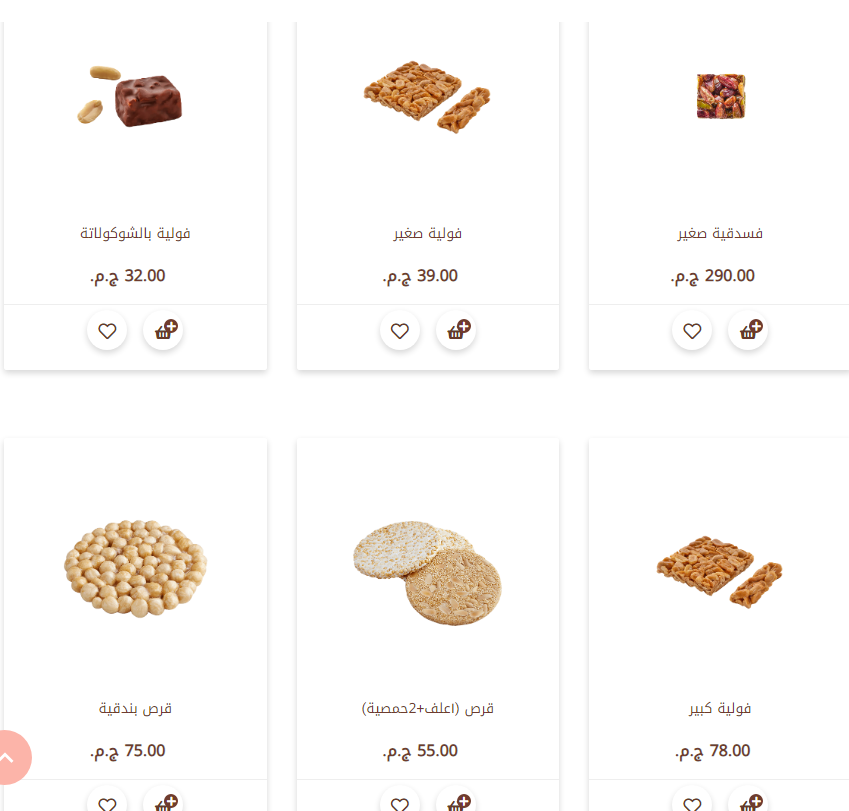Open the فولية صغير product card
This screenshot has height=811, width=849.
[x=428, y=233]
